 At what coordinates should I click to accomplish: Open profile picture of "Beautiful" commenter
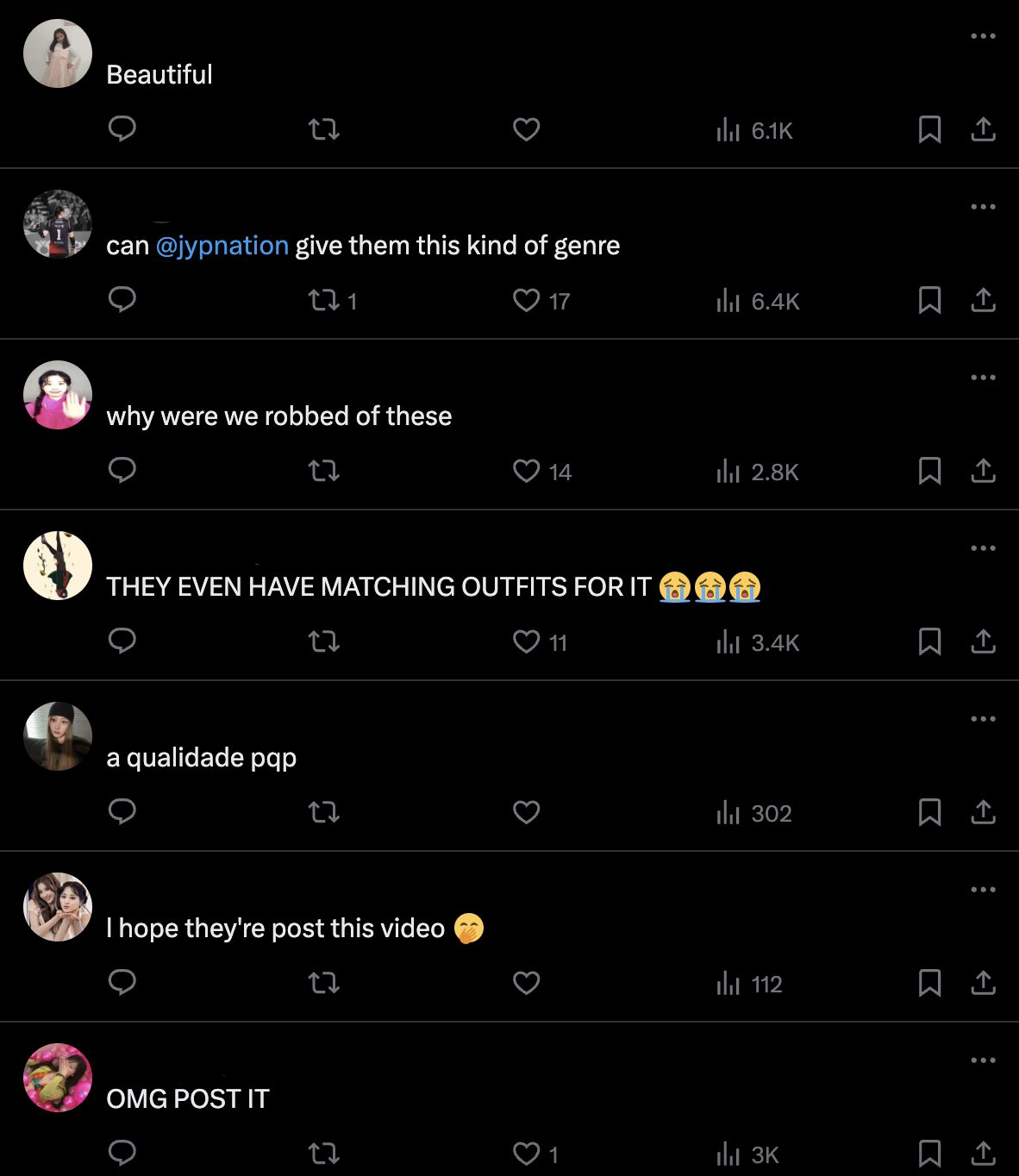(58, 53)
